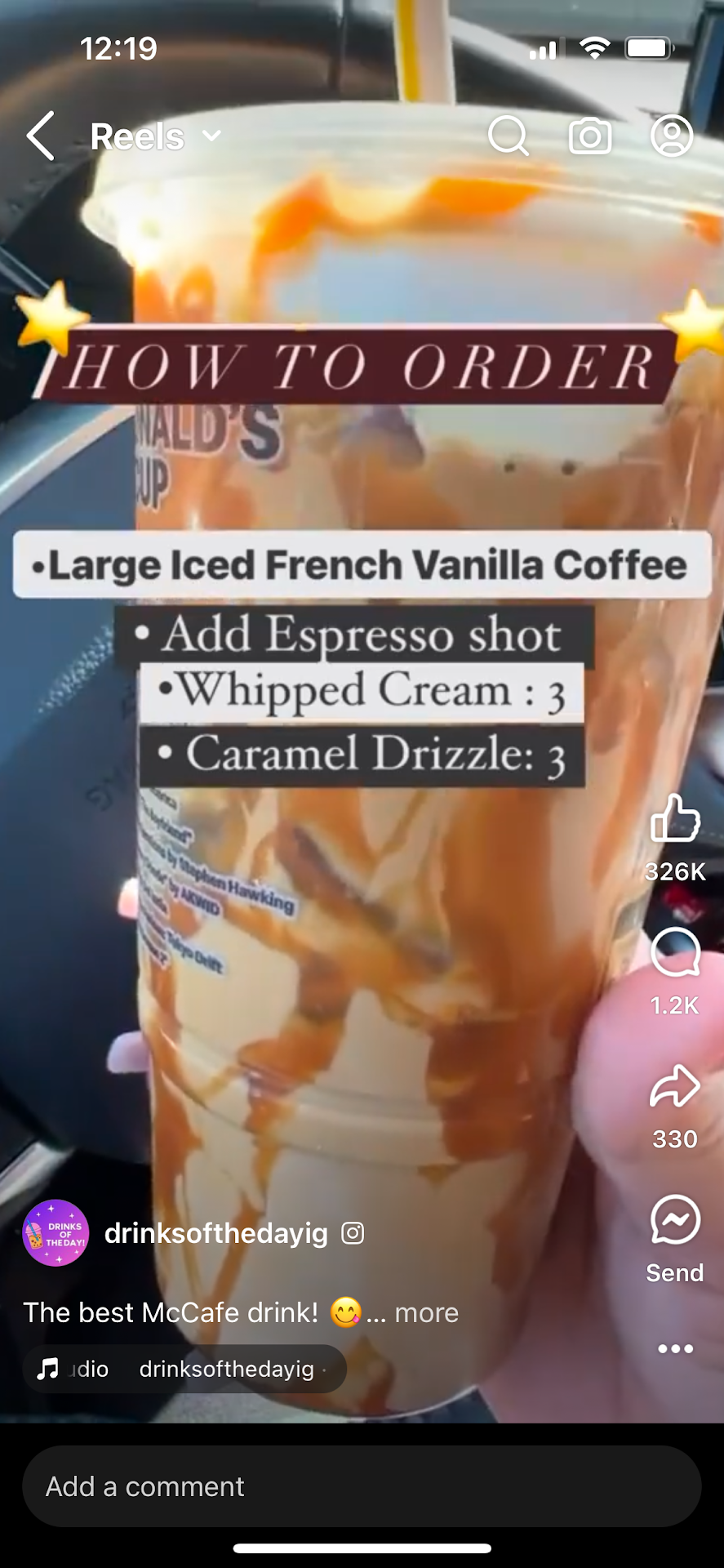724x1568 pixels.
Task: Open search from the top bar
Action: pos(508,136)
